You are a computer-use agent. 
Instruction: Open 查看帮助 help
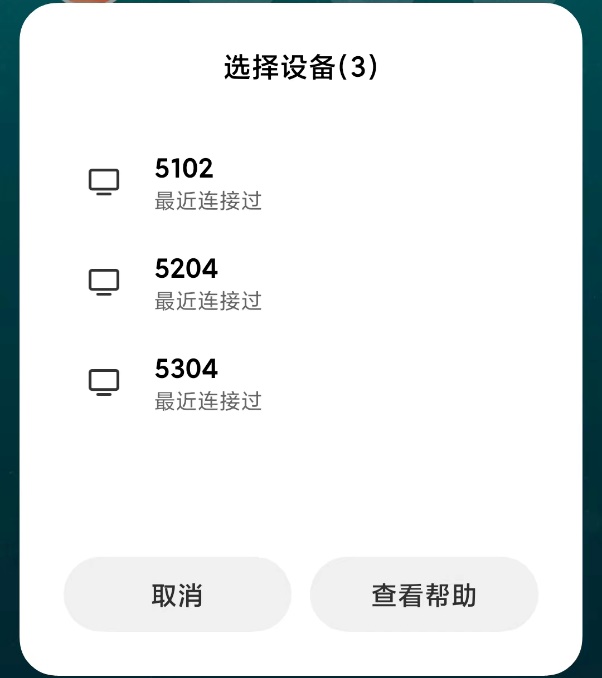coord(424,595)
